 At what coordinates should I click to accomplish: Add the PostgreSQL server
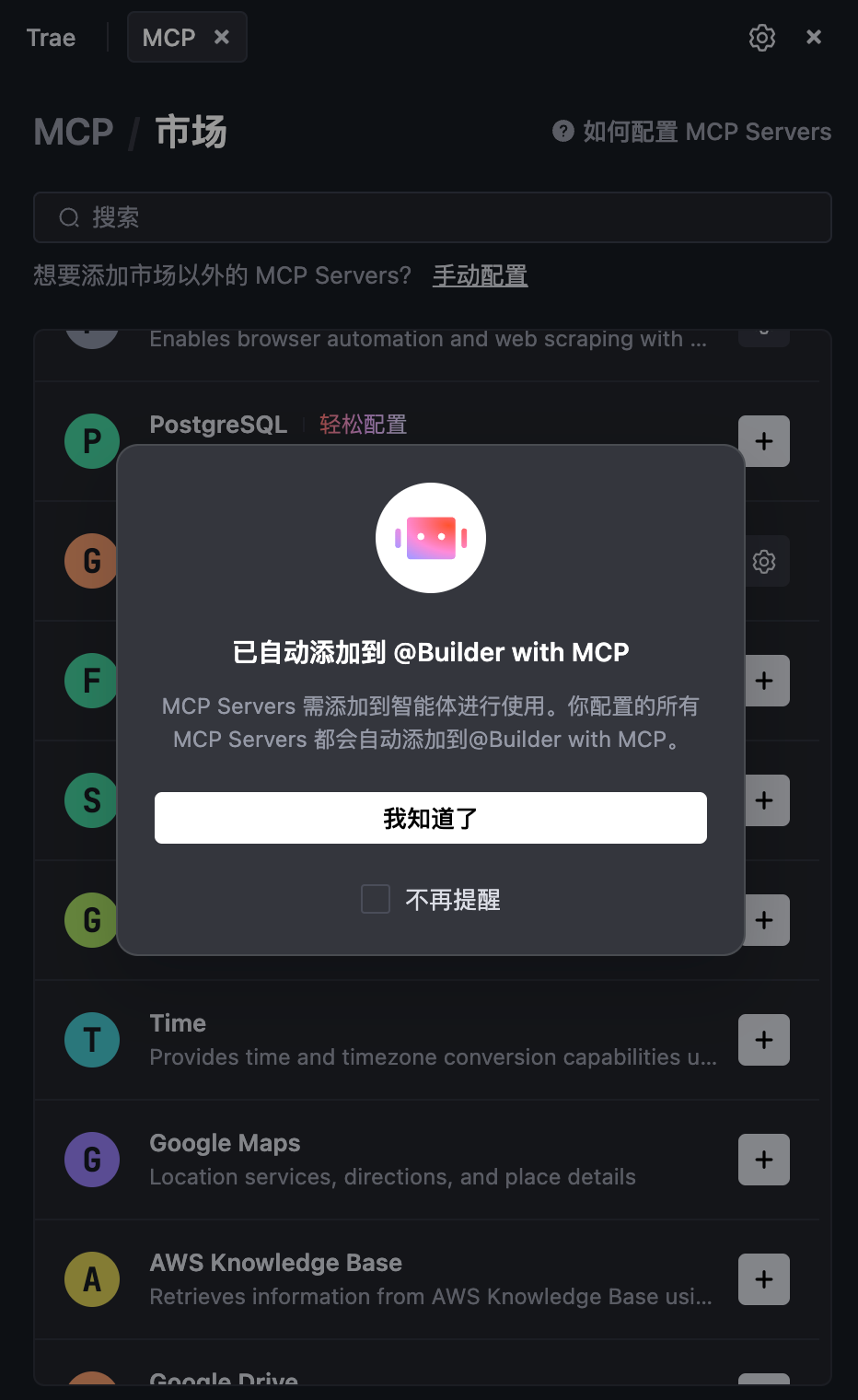point(763,441)
